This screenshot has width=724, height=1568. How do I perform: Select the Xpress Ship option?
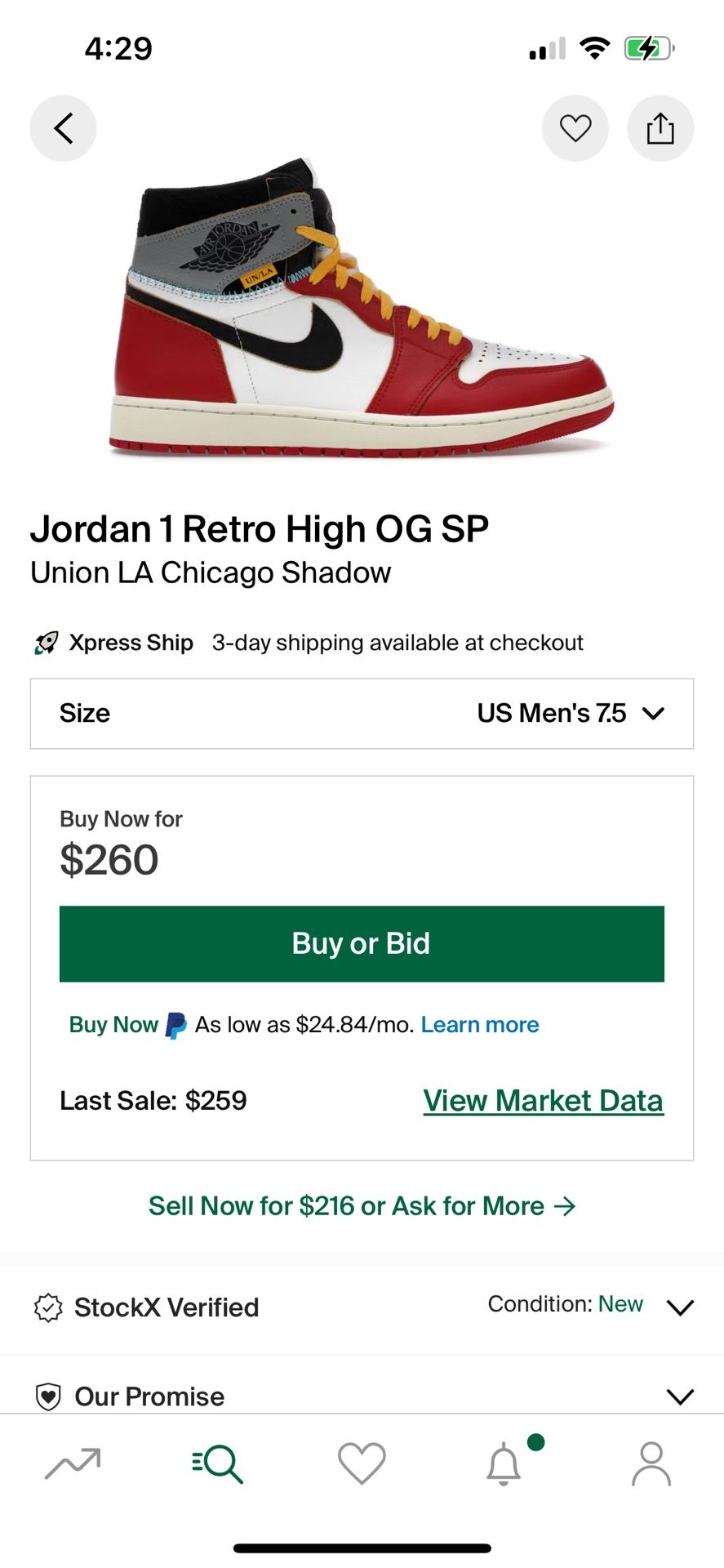(x=114, y=643)
